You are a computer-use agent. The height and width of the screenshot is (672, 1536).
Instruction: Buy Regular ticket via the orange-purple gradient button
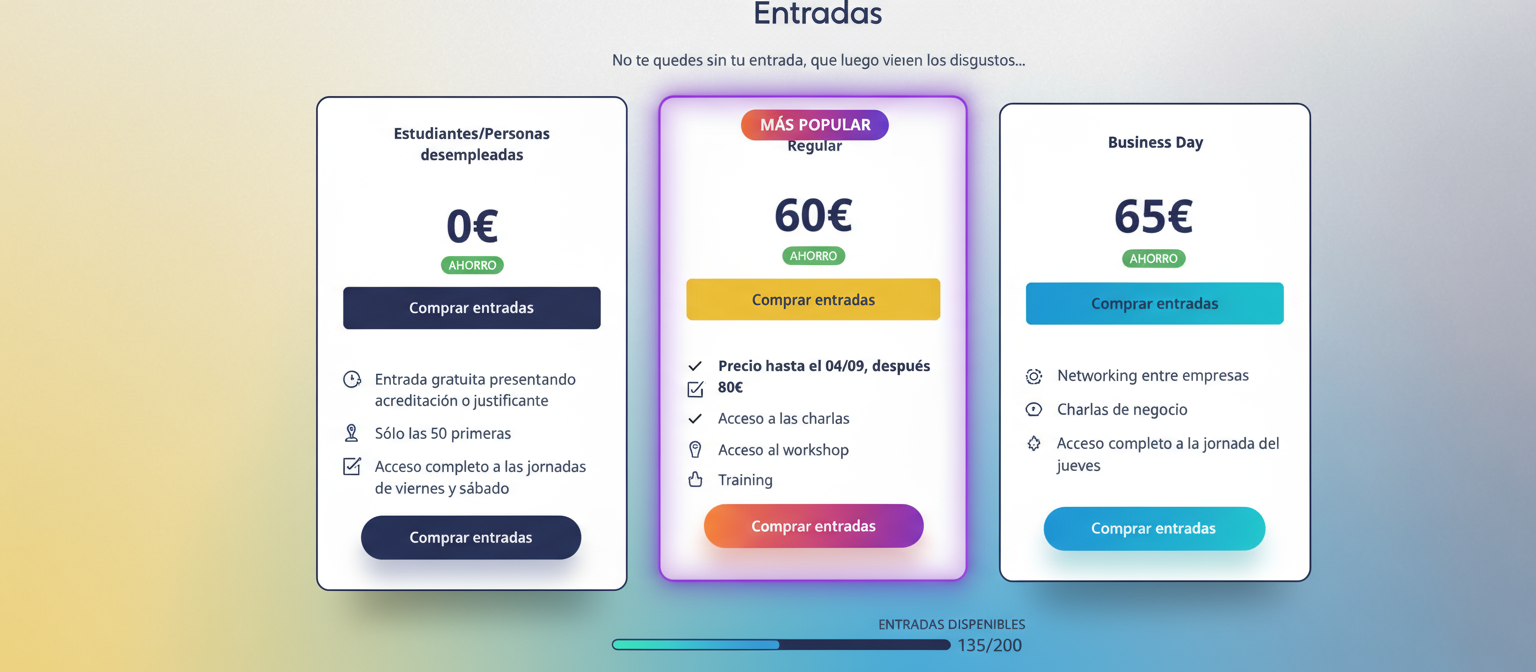point(813,526)
